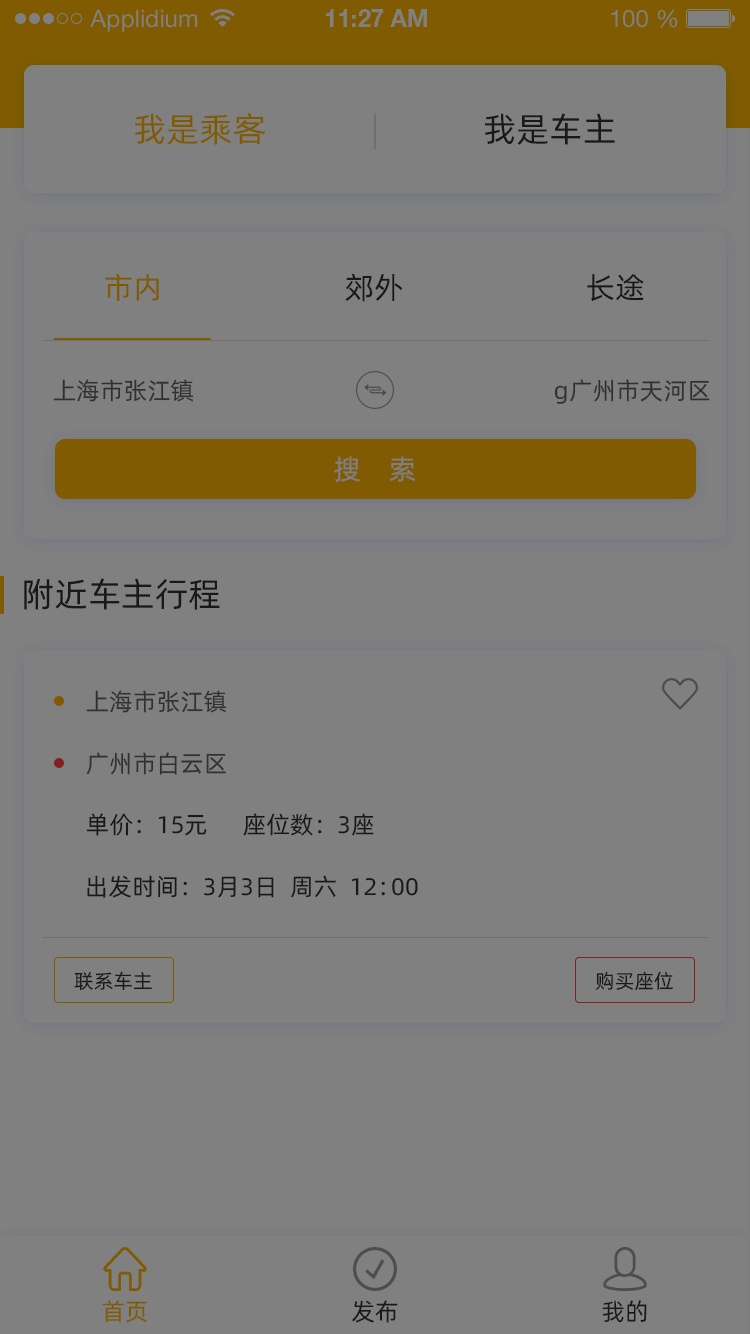Open the 我的 profile tab
This screenshot has height=1334, width=750.
pos(625,1285)
